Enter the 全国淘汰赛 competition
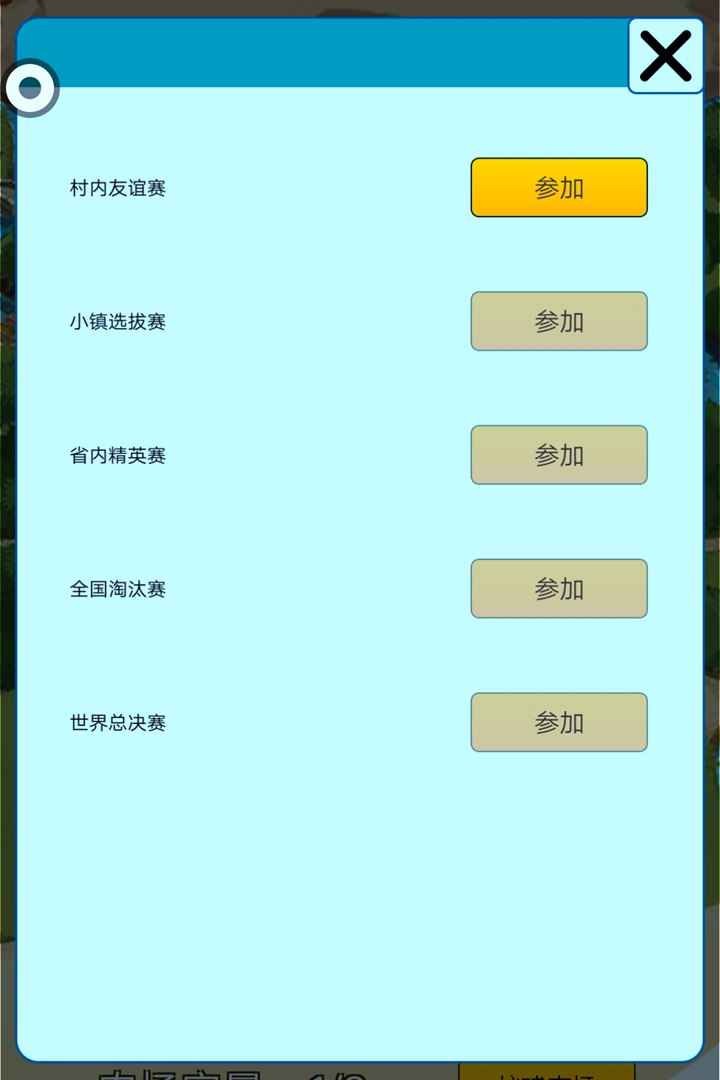 click(558, 589)
